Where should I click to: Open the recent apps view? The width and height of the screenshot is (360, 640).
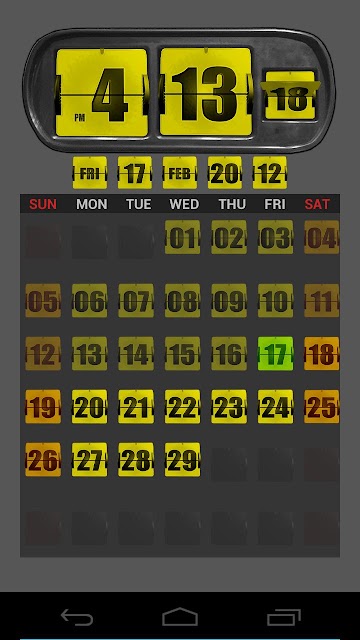284,617
